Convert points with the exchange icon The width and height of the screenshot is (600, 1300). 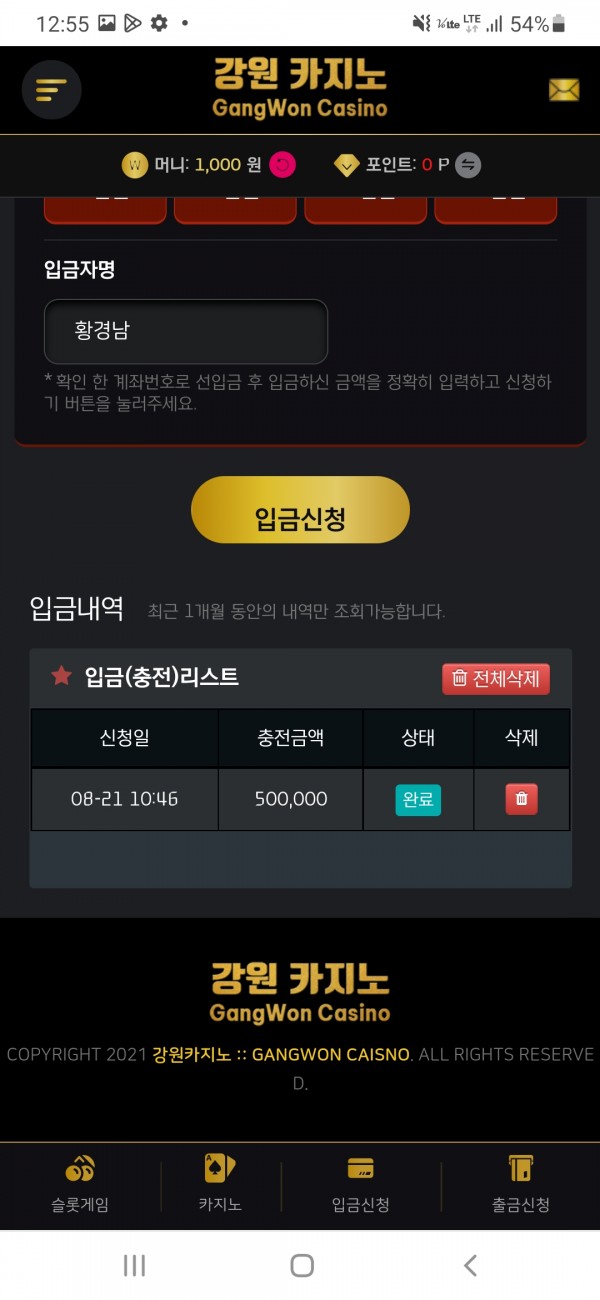coord(468,165)
